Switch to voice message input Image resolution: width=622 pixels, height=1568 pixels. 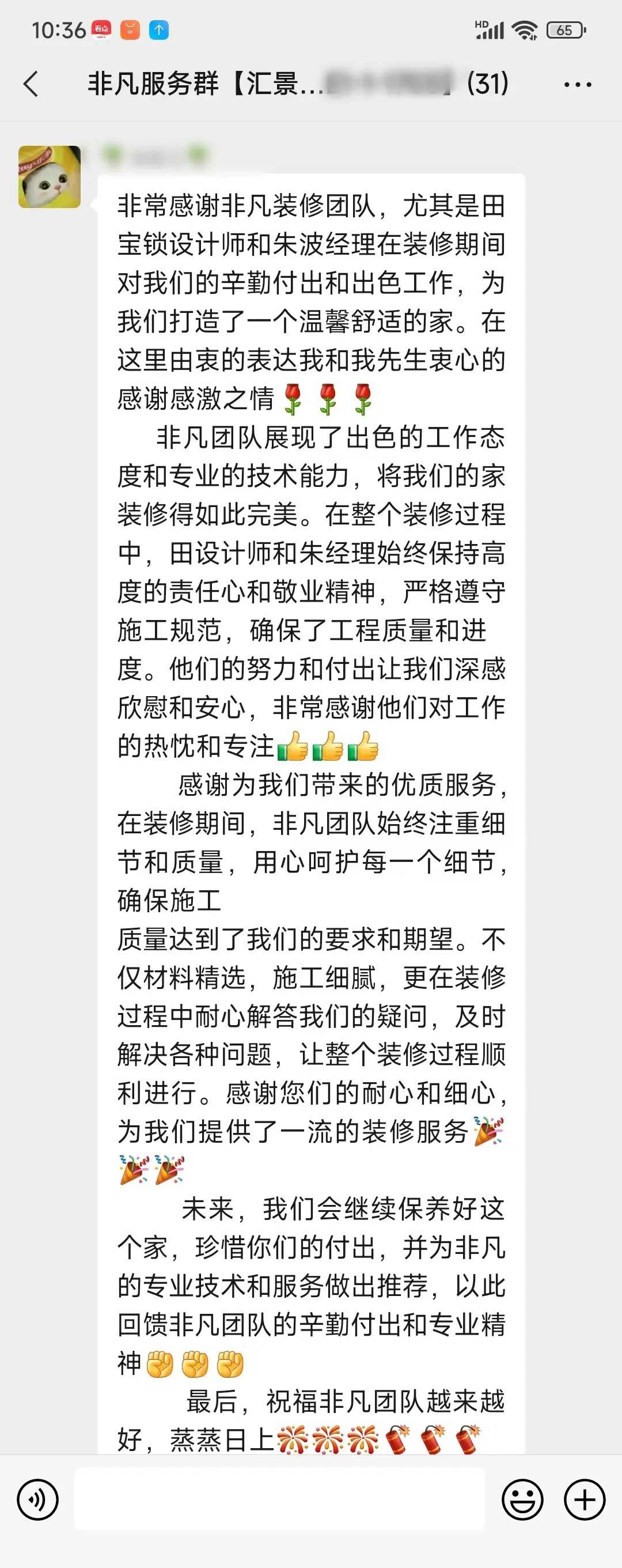(38, 1499)
